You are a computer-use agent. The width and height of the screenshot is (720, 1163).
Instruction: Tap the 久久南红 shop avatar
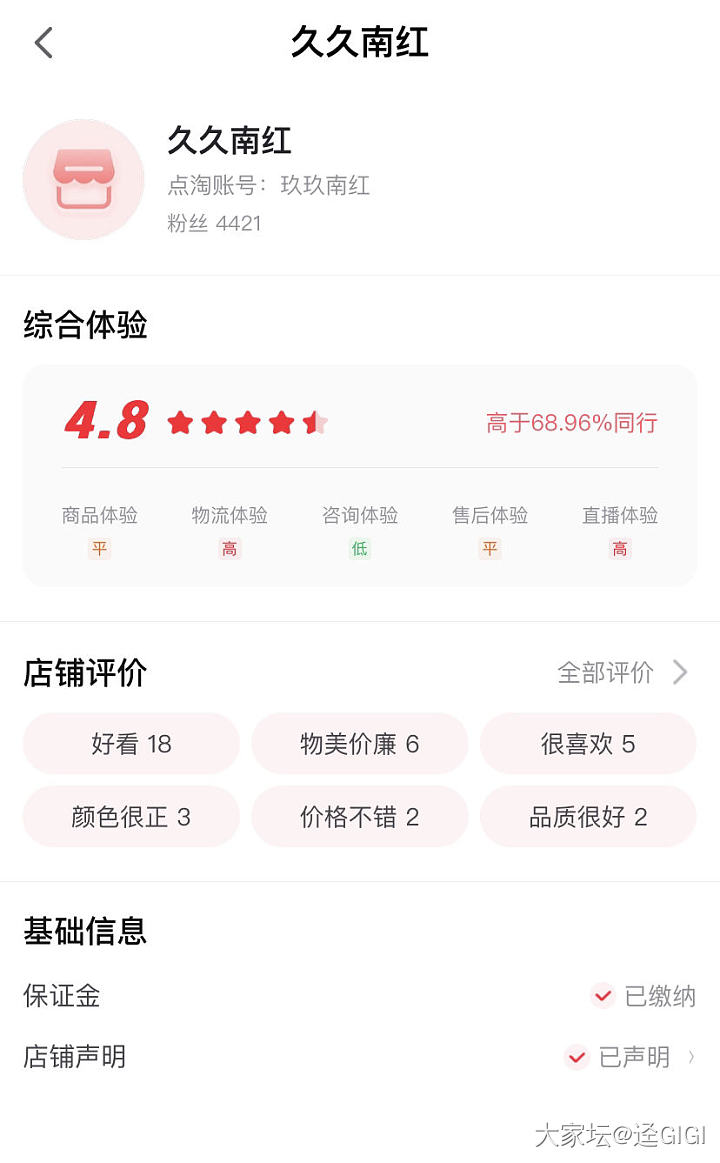pos(83,180)
